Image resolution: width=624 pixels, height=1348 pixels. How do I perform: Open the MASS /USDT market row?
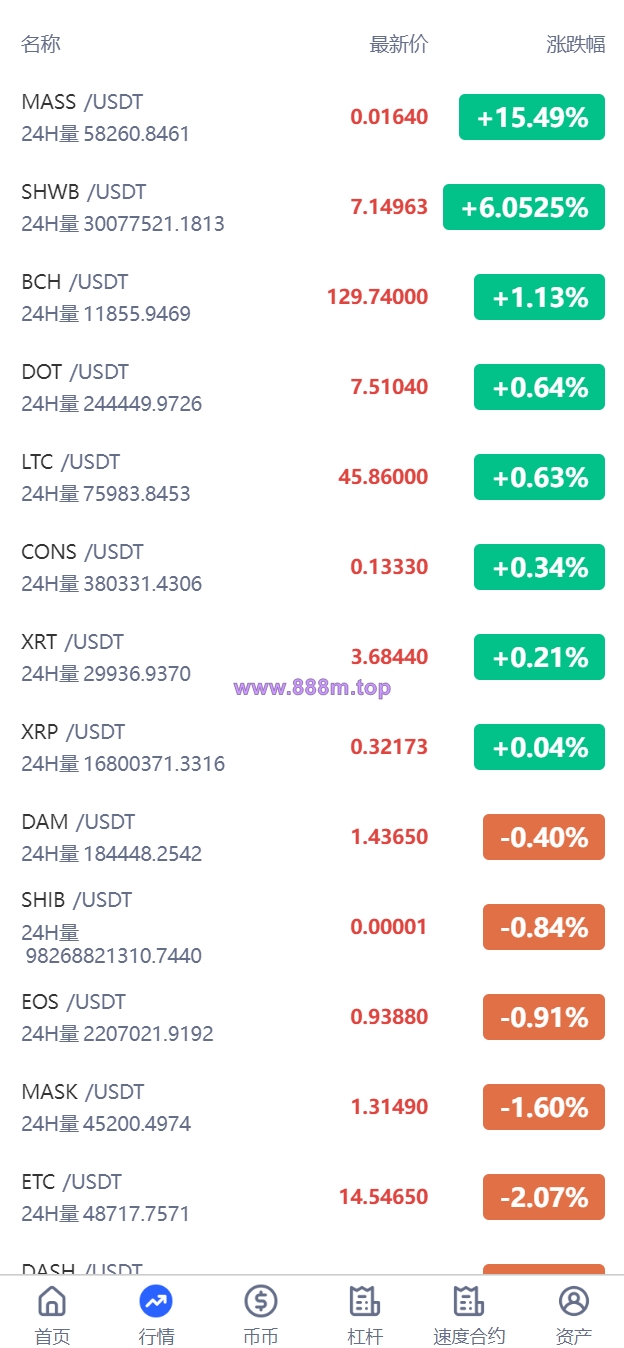tap(312, 117)
